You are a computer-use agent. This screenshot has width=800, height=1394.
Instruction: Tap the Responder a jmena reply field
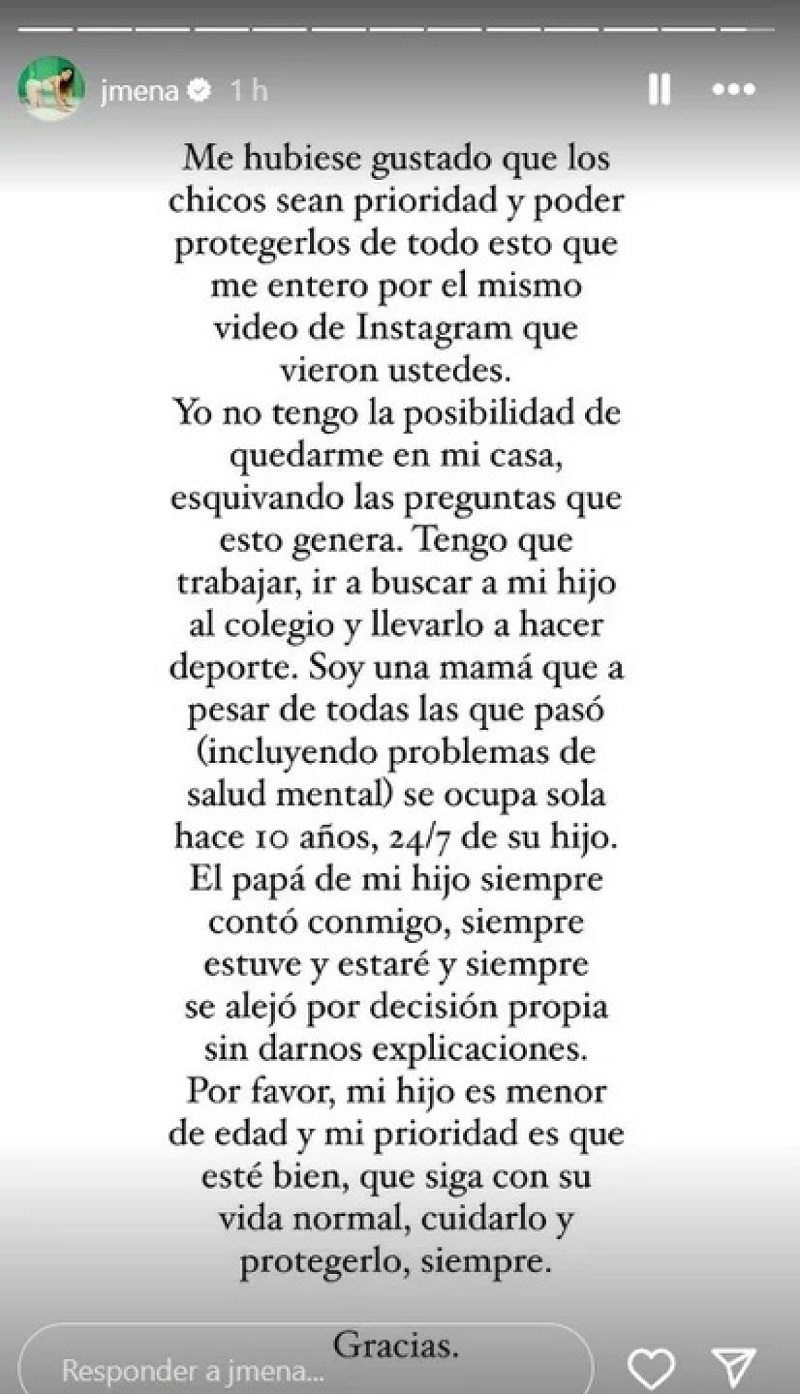pyautogui.click(x=300, y=1367)
